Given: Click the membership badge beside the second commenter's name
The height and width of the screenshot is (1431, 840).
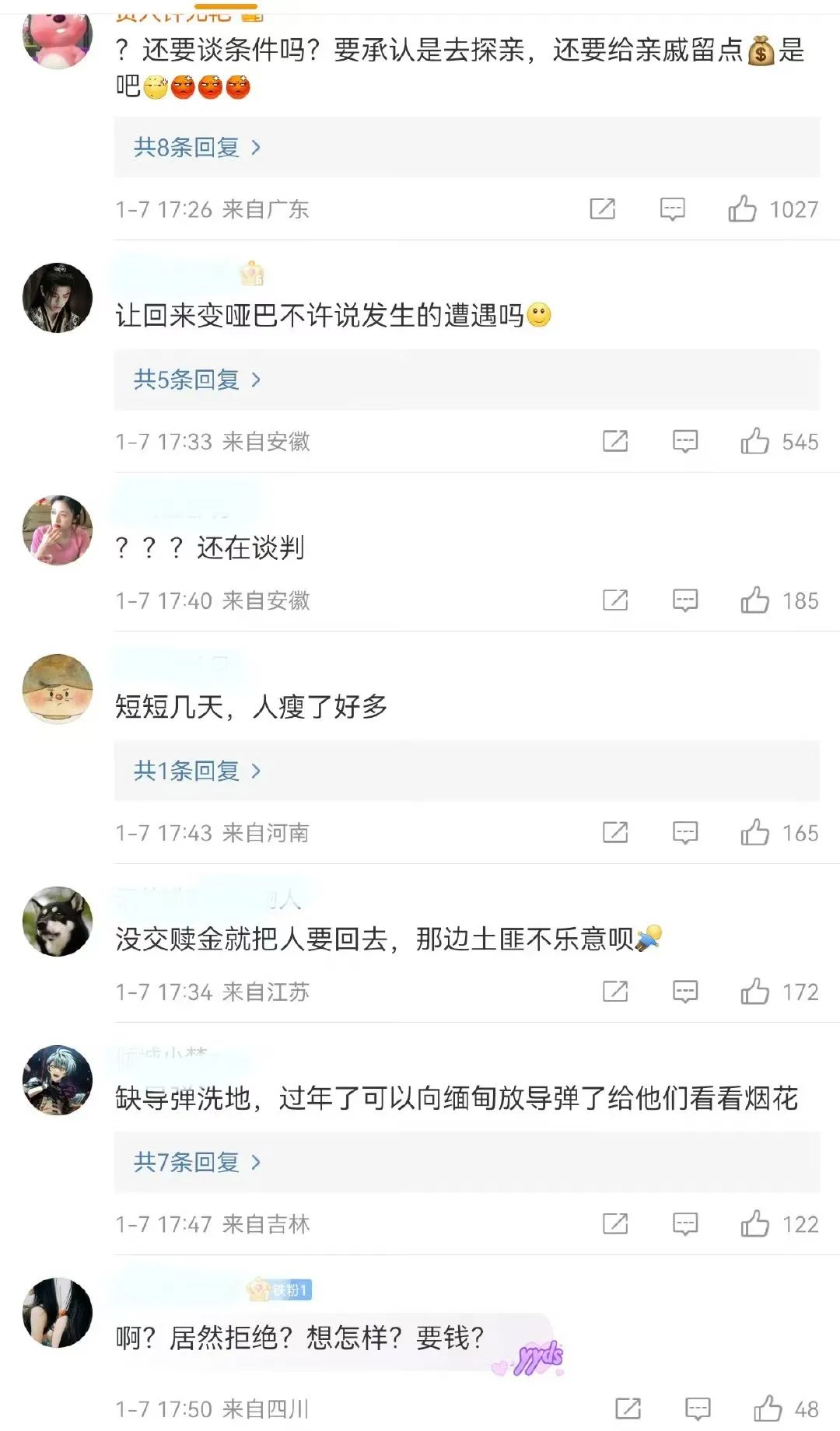Looking at the screenshot, I should point(250,271).
